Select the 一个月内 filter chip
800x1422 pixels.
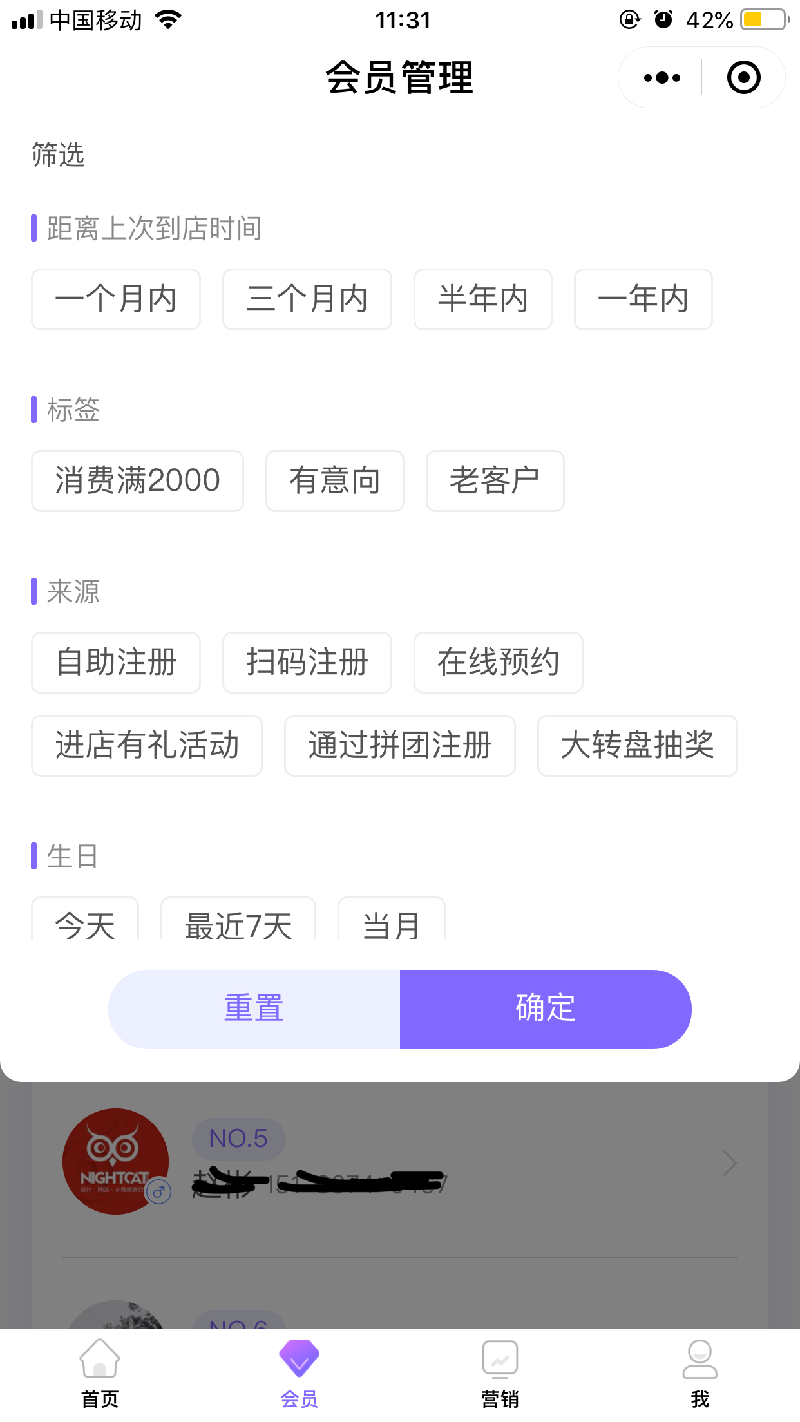click(116, 299)
